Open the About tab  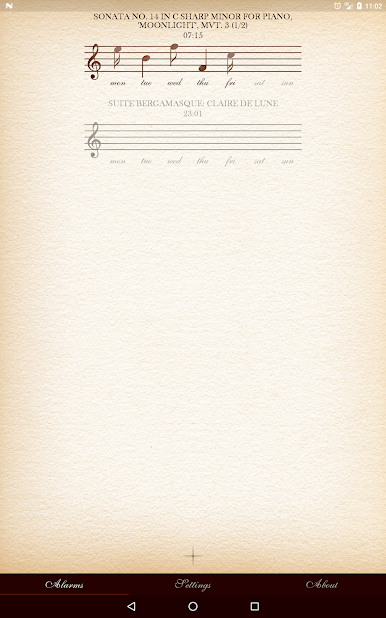pos(322,584)
